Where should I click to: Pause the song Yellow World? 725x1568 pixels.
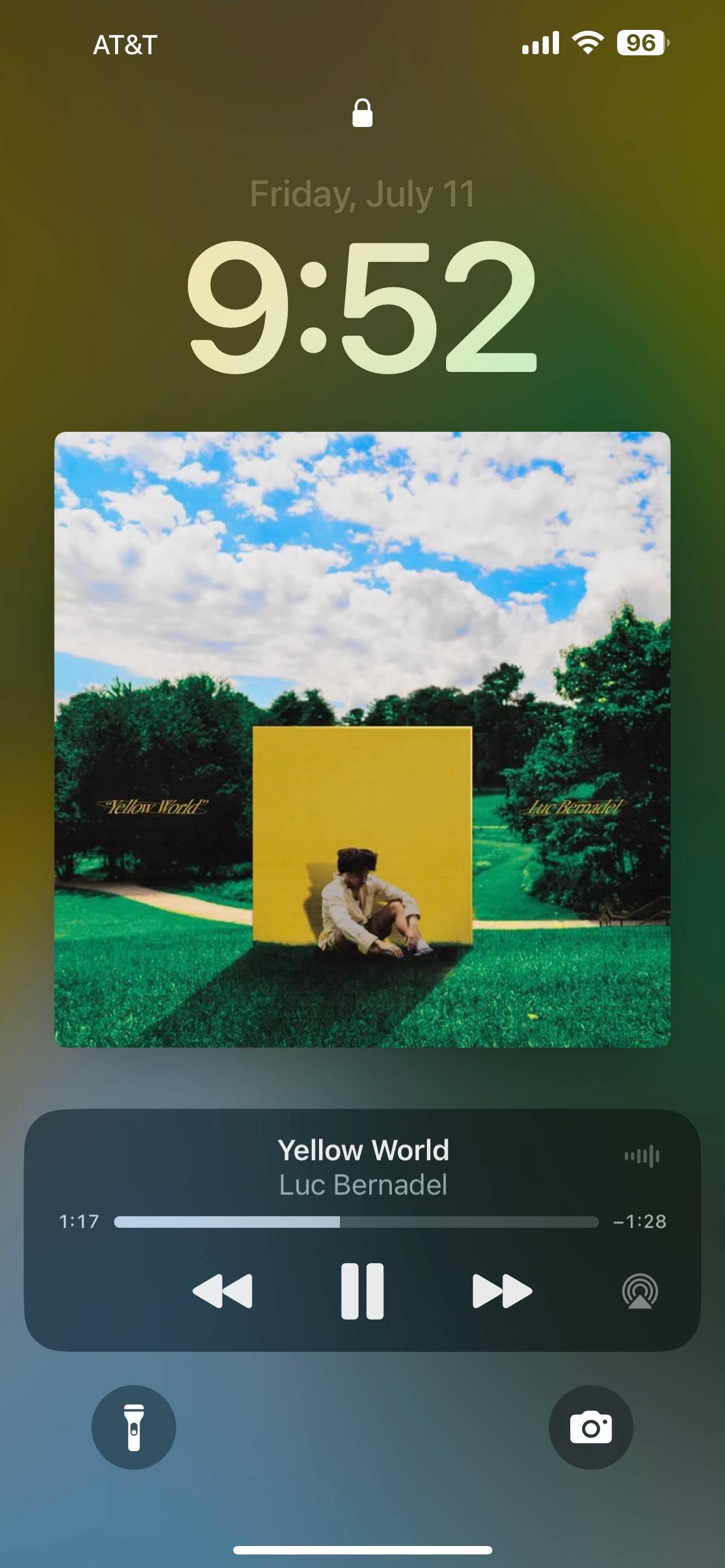click(362, 1291)
